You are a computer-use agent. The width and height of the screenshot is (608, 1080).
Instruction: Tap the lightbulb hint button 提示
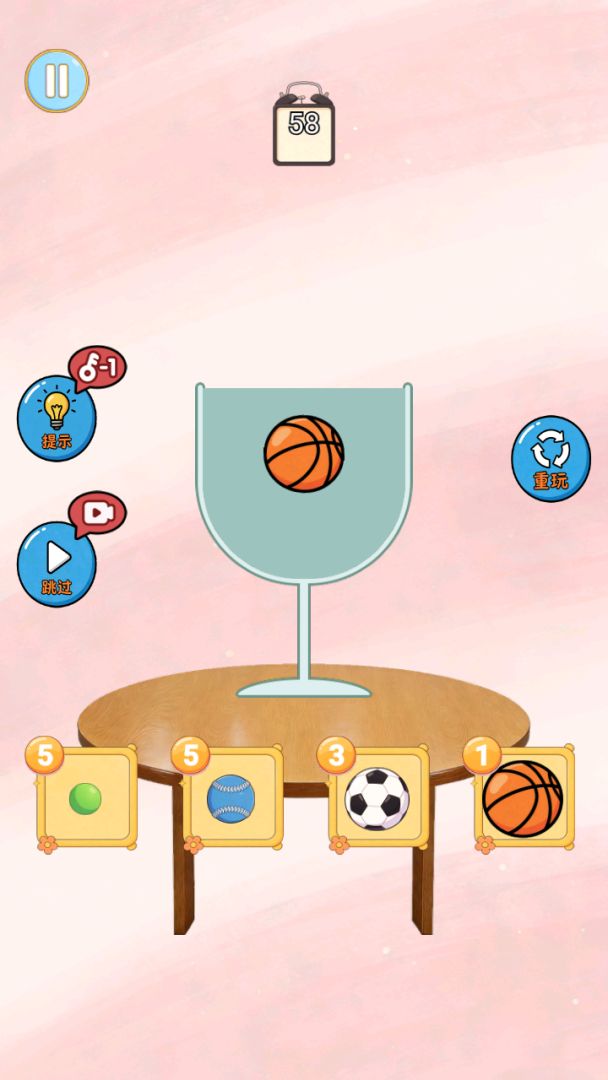tap(56, 418)
